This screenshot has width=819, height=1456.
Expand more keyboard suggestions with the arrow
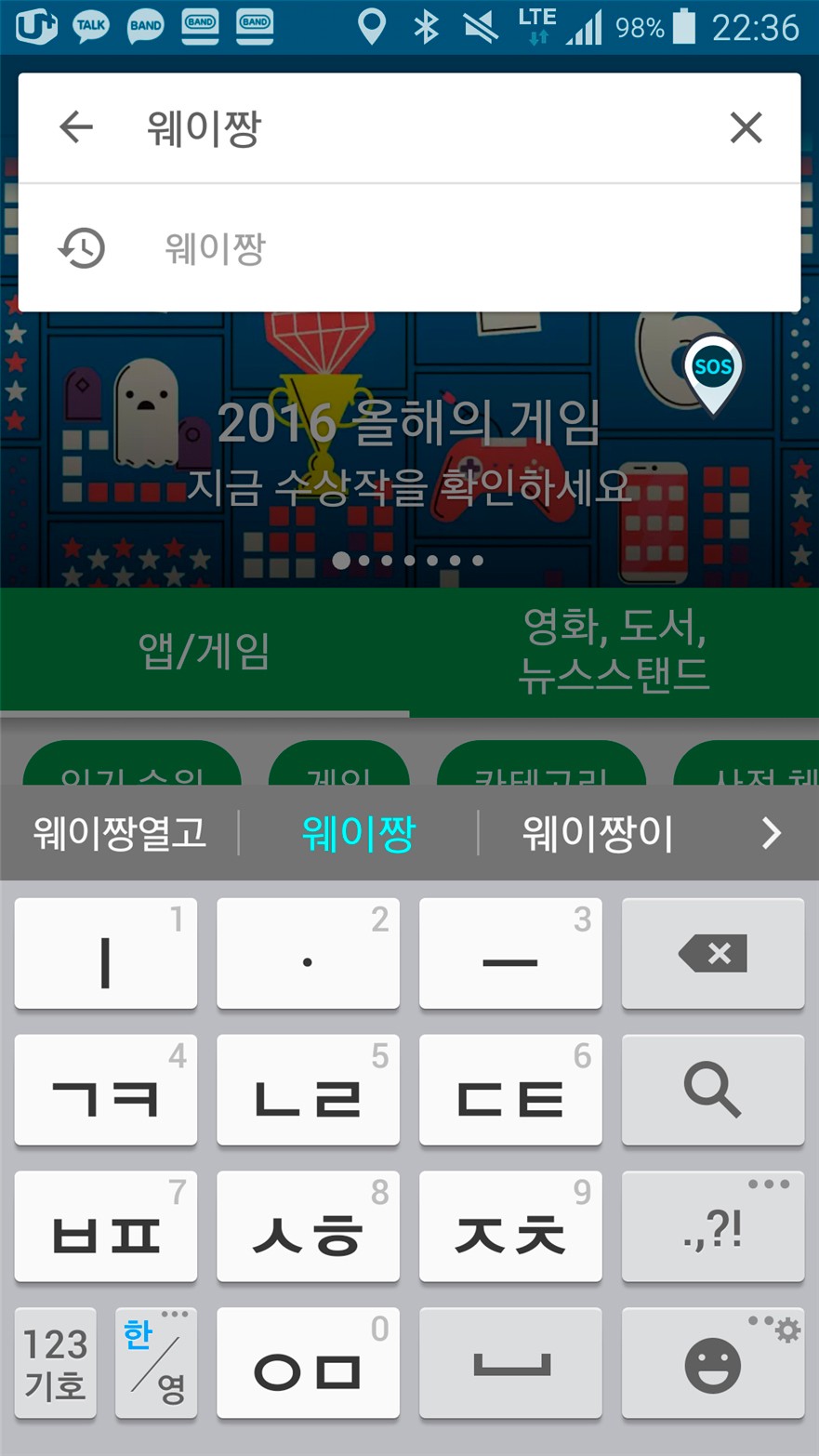click(x=771, y=833)
